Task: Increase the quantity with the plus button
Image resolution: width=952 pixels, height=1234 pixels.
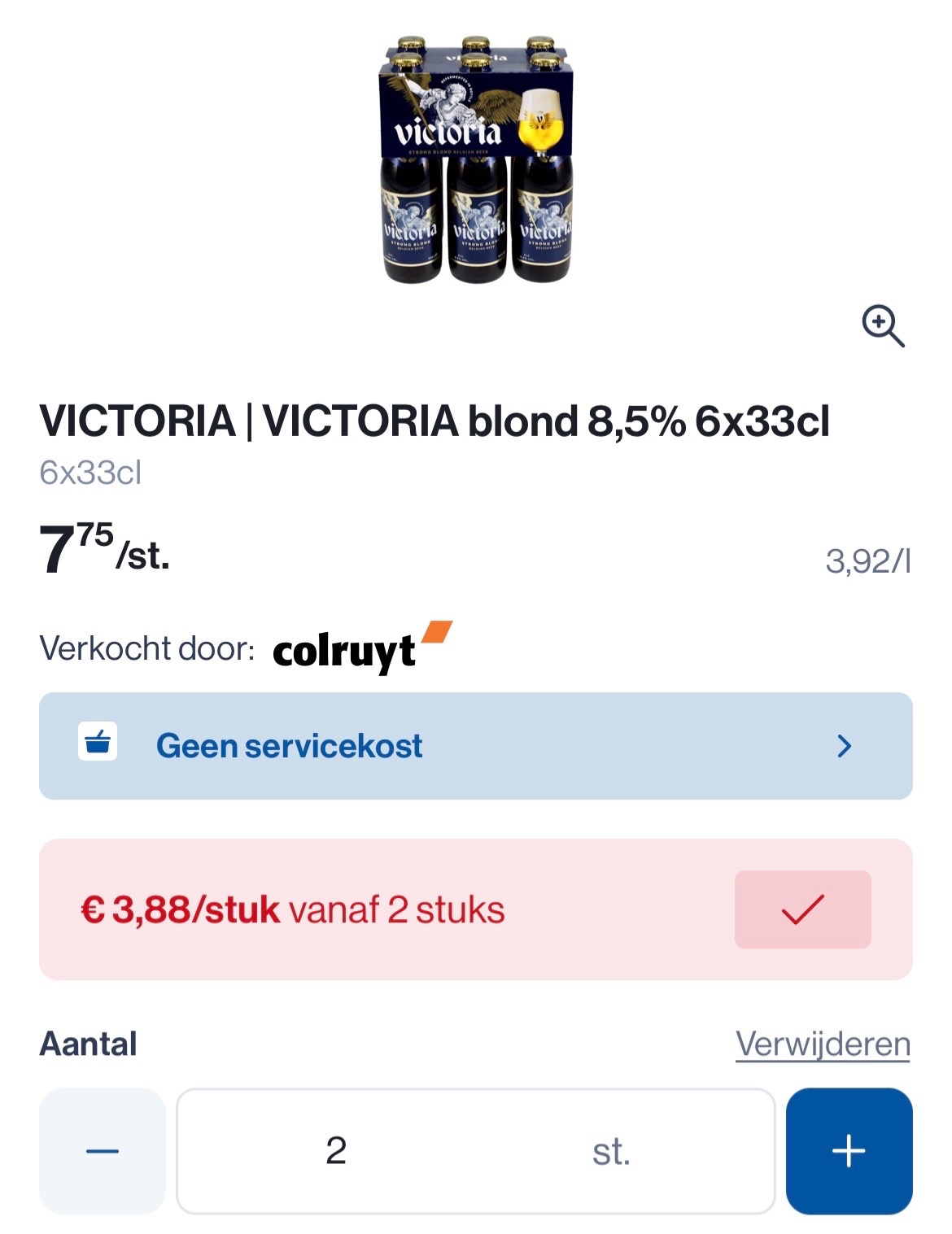Action: 849,1150
